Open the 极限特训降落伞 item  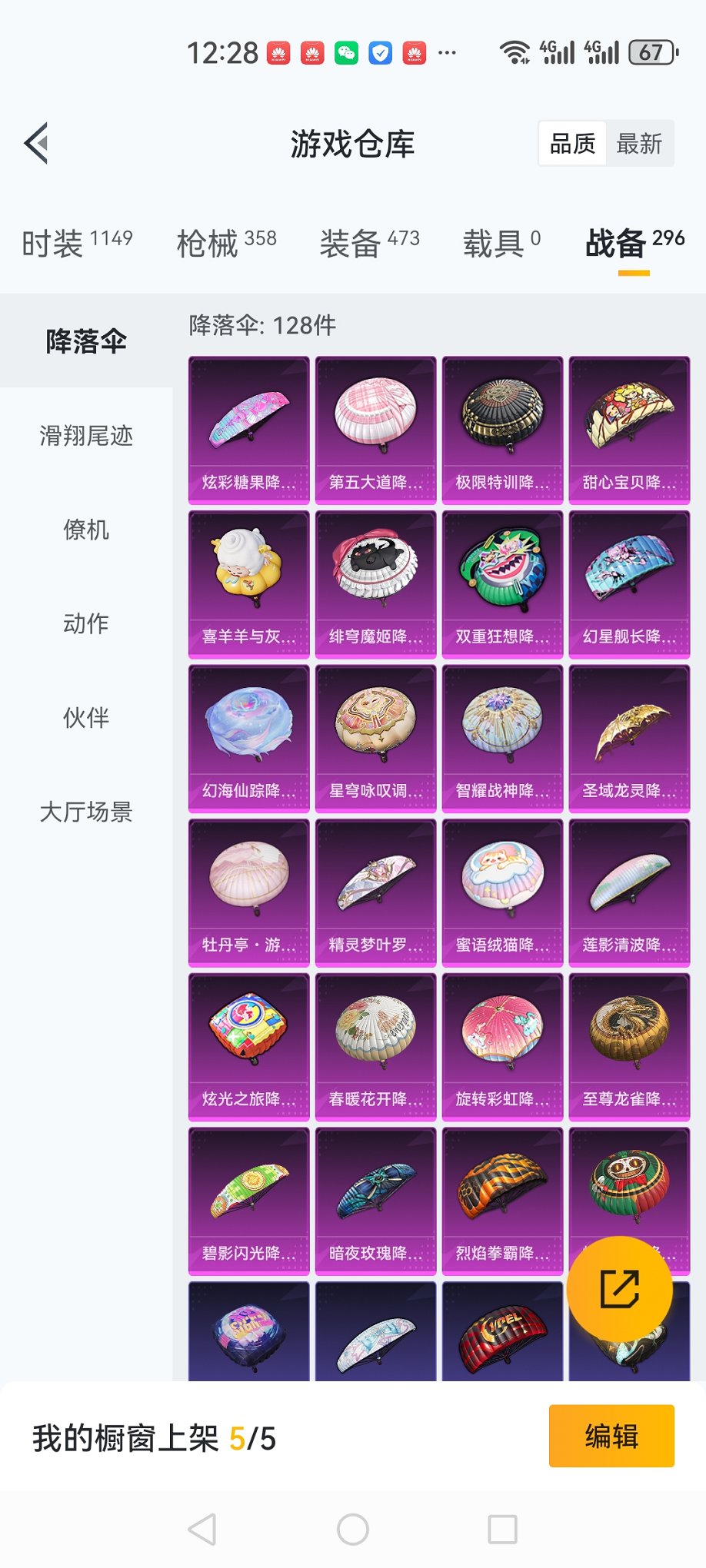pos(502,430)
